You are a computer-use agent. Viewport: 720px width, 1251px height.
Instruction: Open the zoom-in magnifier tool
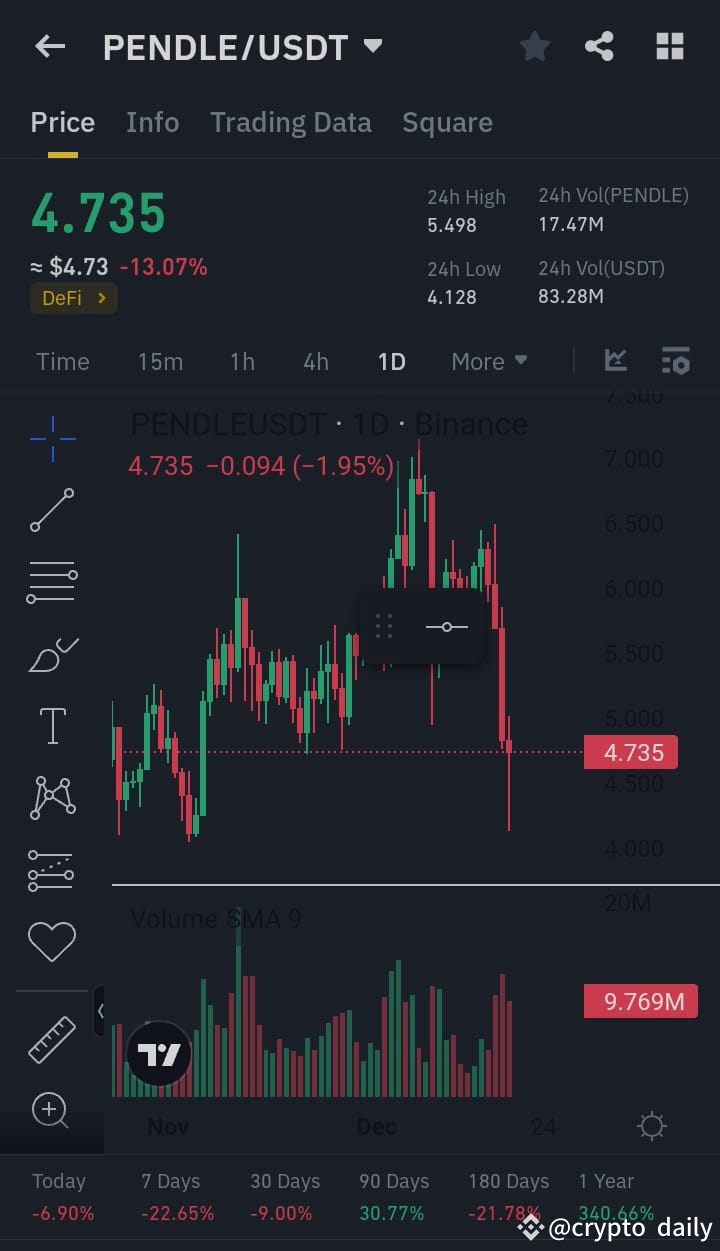pos(52,1110)
